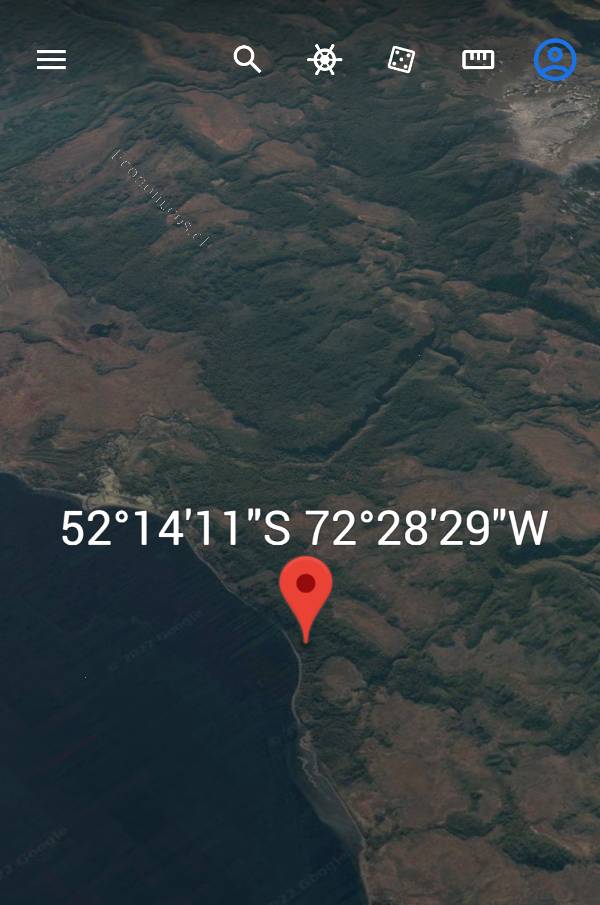Screen dimensions: 600x905
Task: Open the hamburger menu
Action: pyautogui.click(x=51, y=60)
